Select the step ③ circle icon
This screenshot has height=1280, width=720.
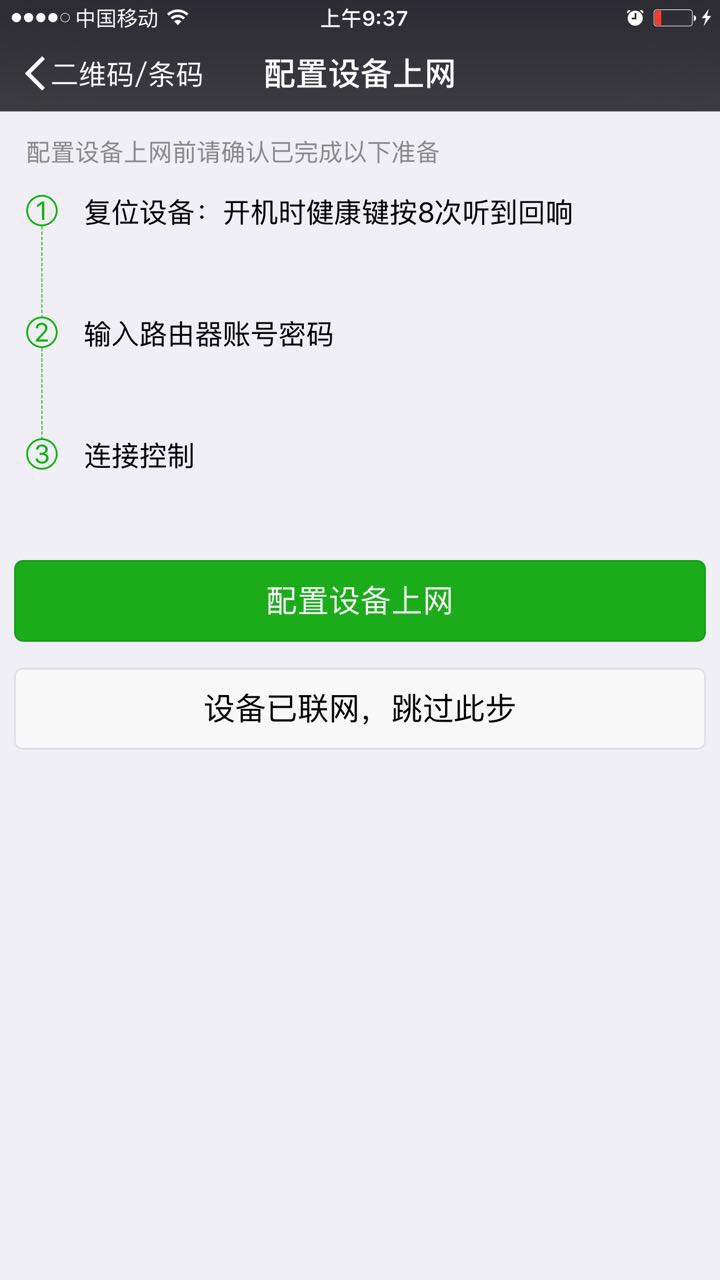tap(41, 456)
